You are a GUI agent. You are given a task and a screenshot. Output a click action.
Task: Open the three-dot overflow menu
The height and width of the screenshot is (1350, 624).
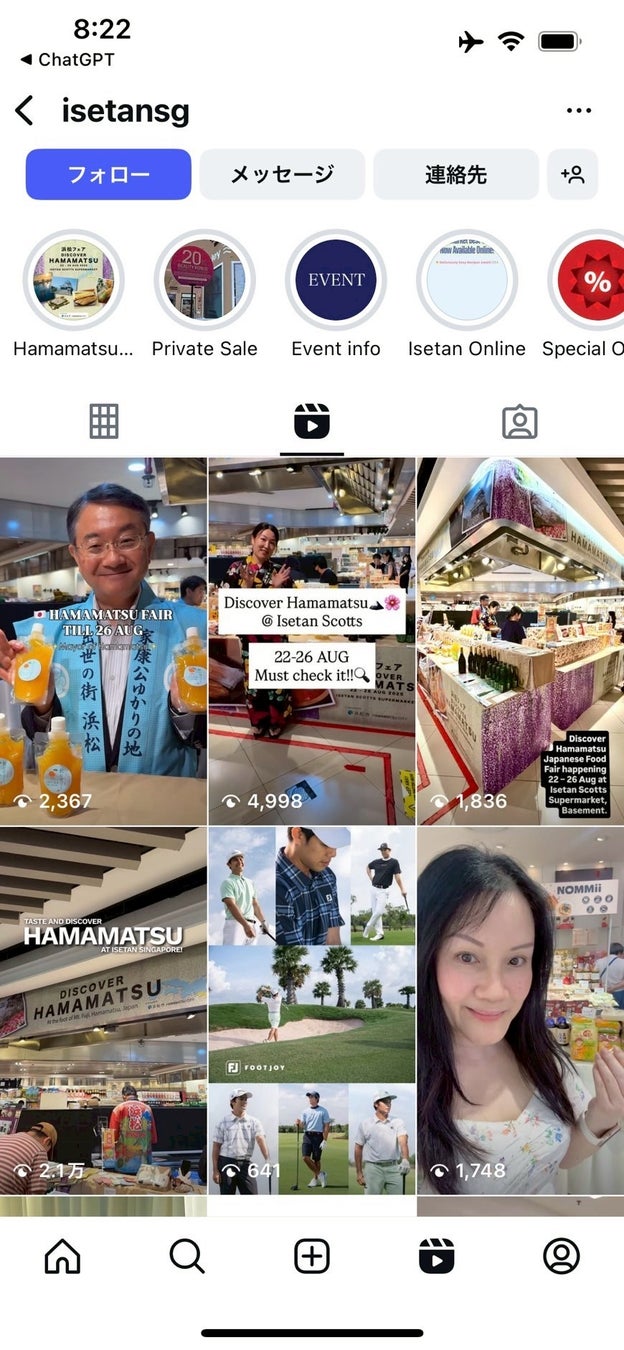pyautogui.click(x=579, y=111)
